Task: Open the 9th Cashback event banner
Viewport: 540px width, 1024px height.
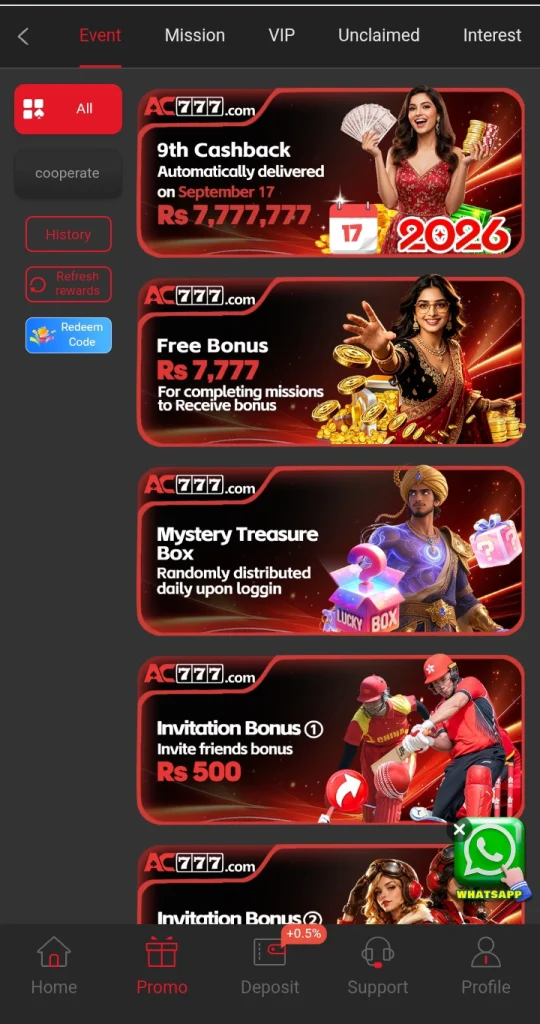Action: 330,173
